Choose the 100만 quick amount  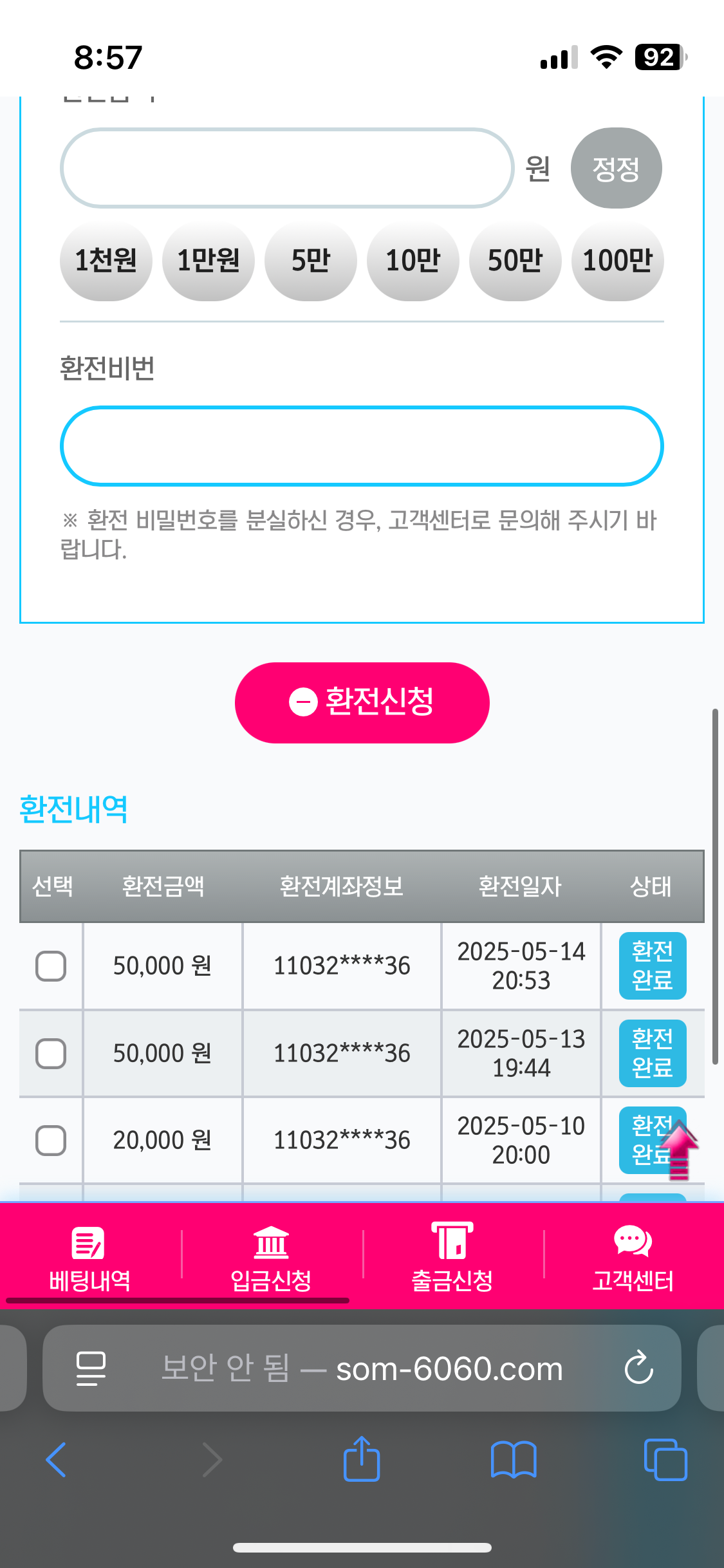point(618,261)
